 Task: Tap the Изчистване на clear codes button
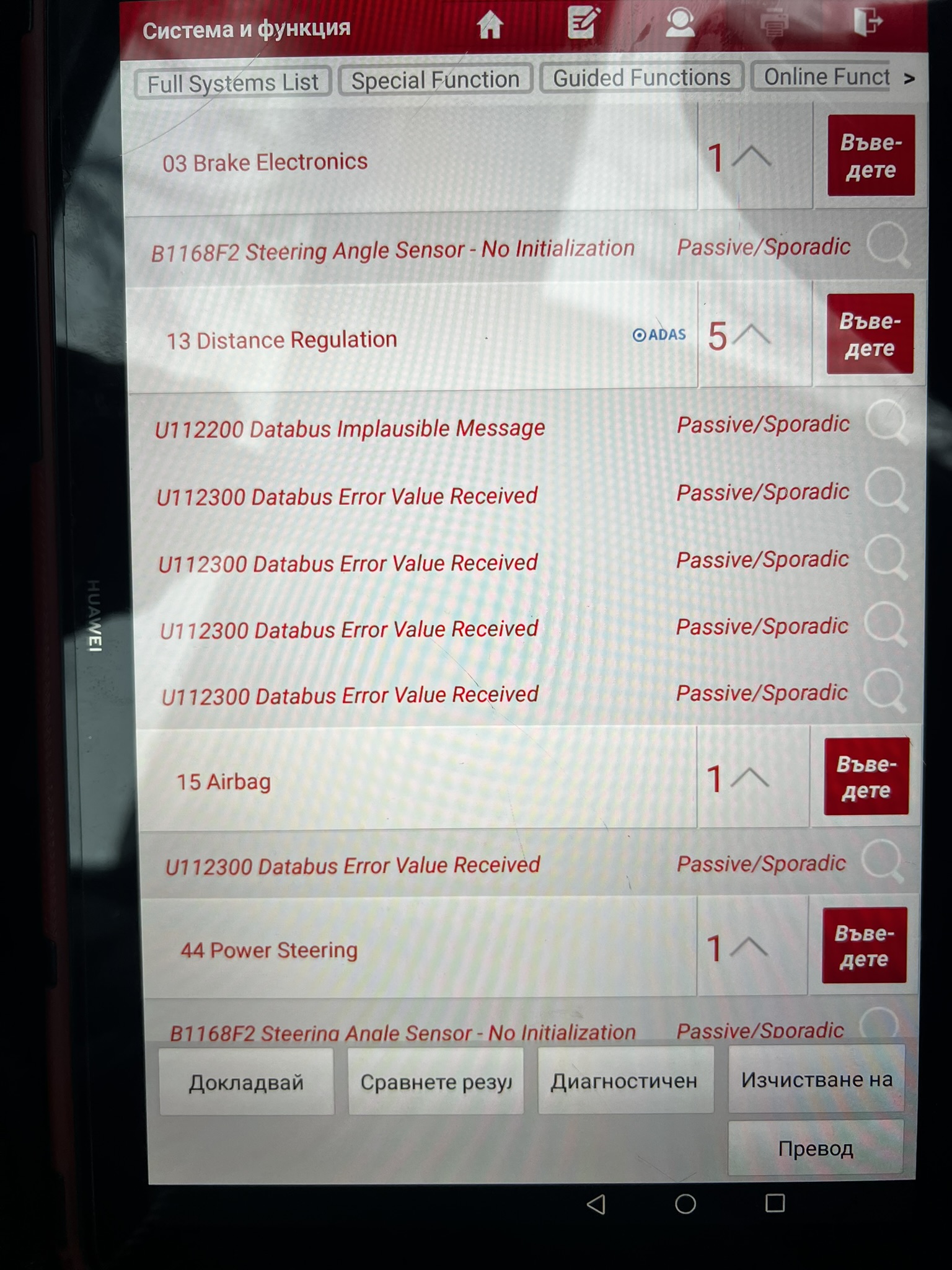click(816, 1080)
